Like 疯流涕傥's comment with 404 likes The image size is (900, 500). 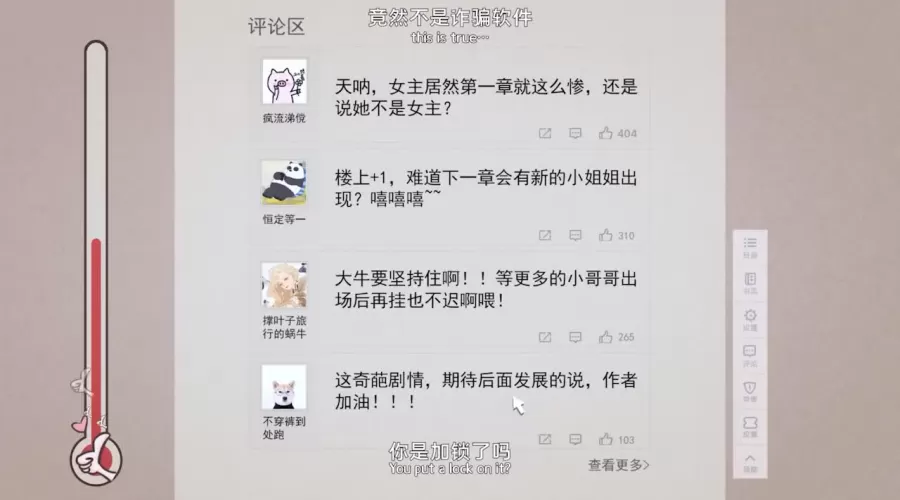[x=606, y=133]
